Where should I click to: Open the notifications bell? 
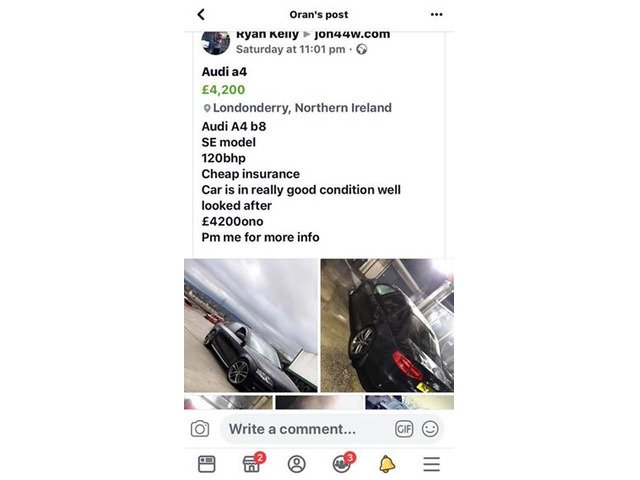(386, 464)
